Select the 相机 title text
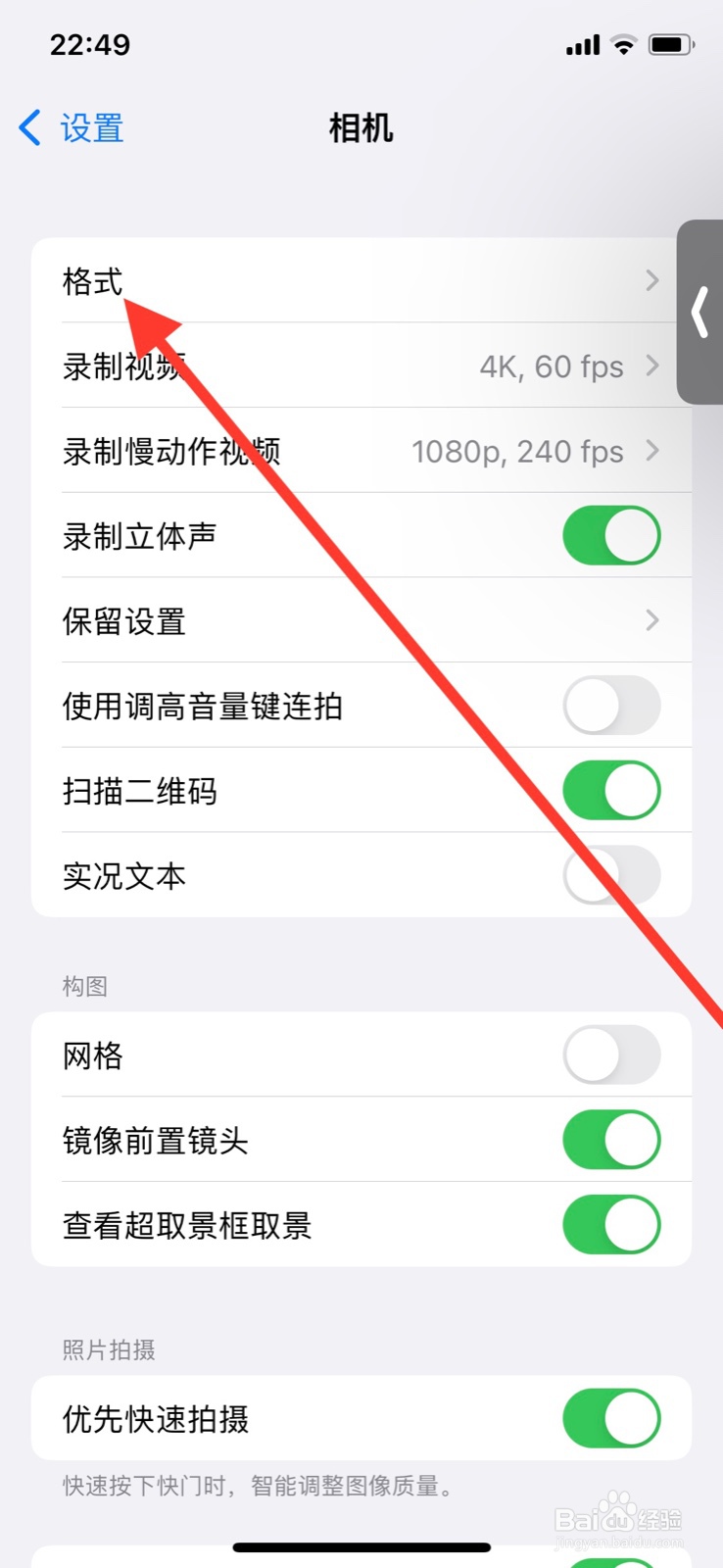 [x=361, y=128]
